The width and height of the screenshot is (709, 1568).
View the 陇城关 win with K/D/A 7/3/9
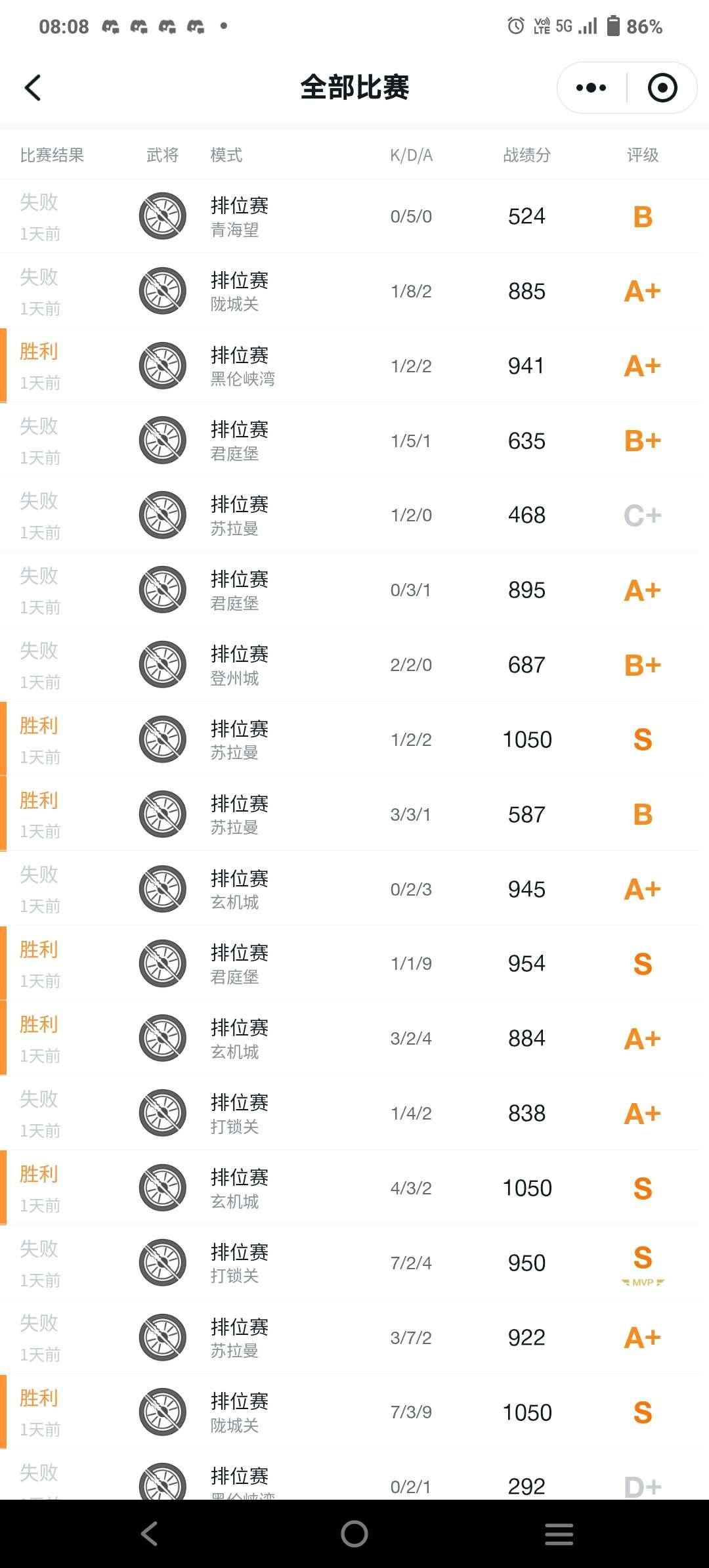pyautogui.click(x=354, y=1412)
